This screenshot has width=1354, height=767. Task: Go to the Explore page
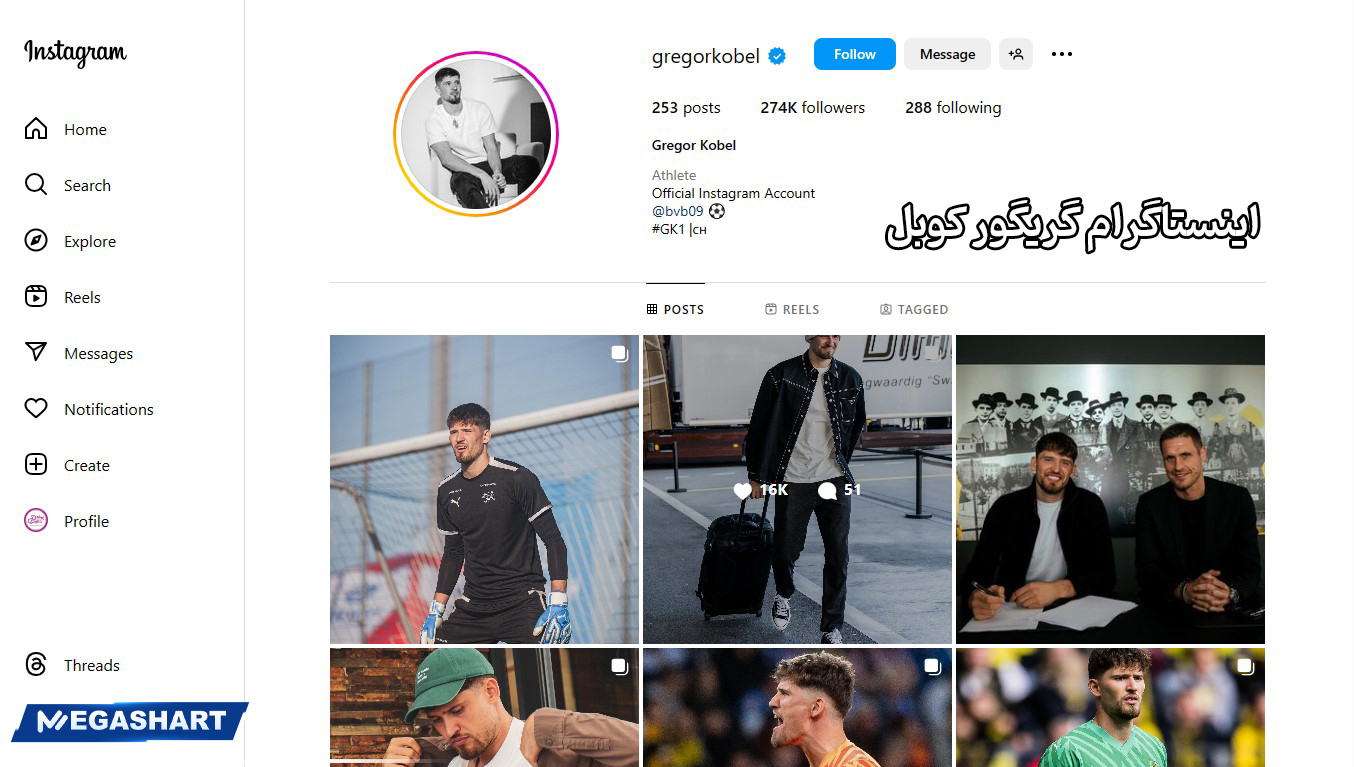(89, 241)
